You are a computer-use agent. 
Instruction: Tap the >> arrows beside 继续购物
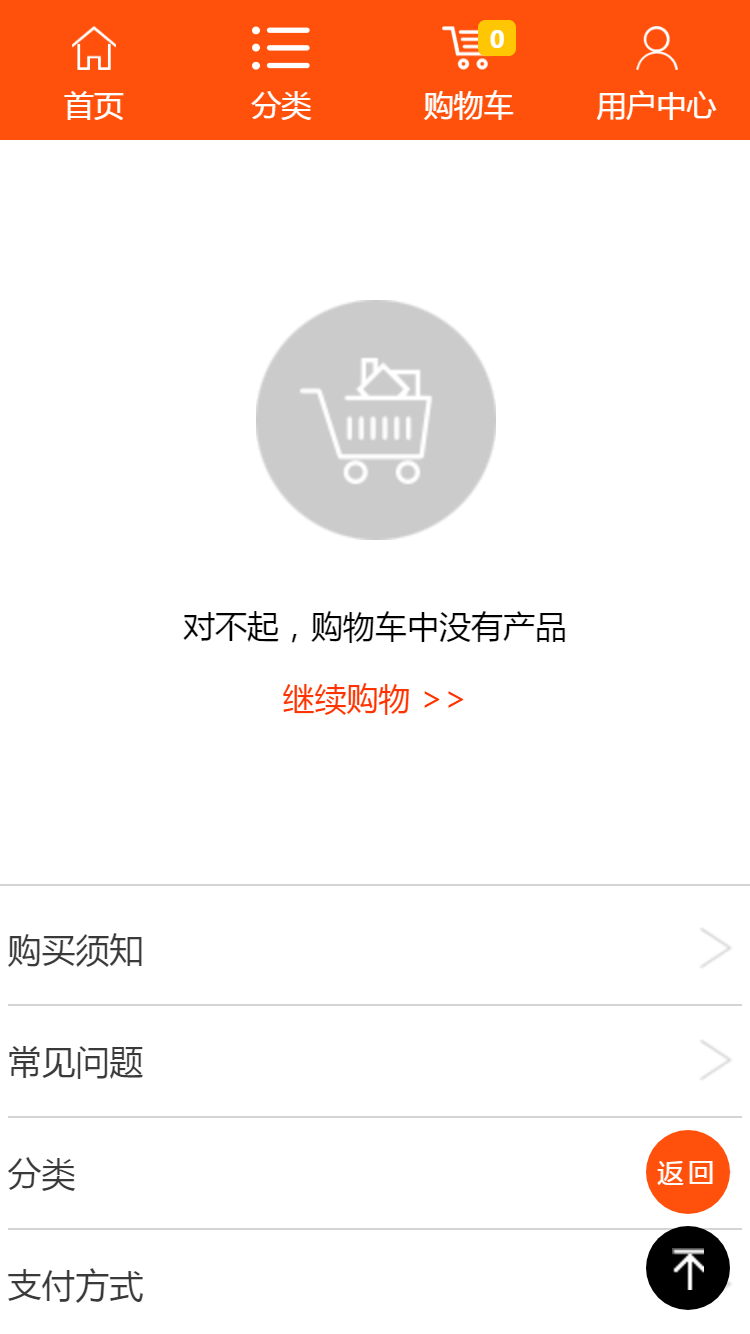pyautogui.click(x=446, y=700)
